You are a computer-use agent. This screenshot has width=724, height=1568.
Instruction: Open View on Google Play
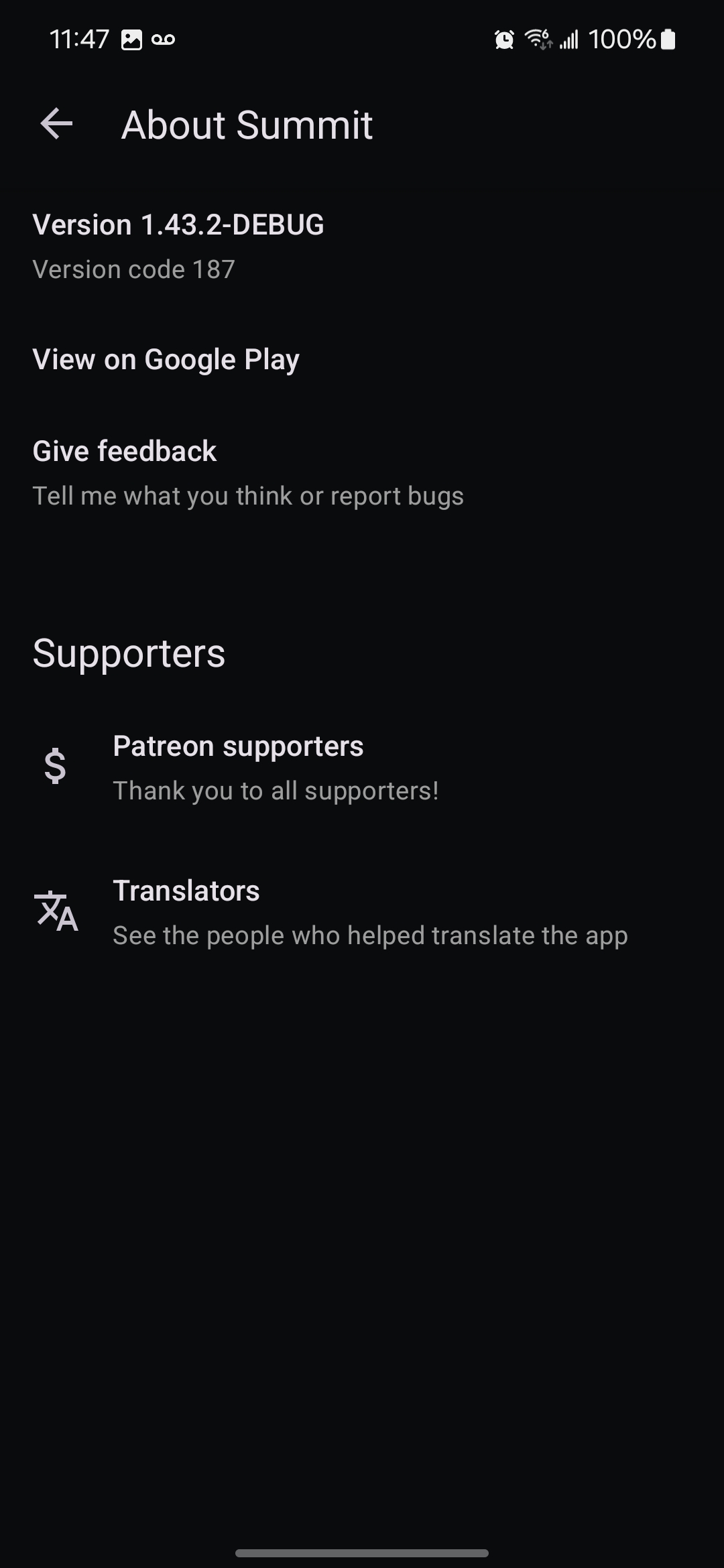pos(362,360)
